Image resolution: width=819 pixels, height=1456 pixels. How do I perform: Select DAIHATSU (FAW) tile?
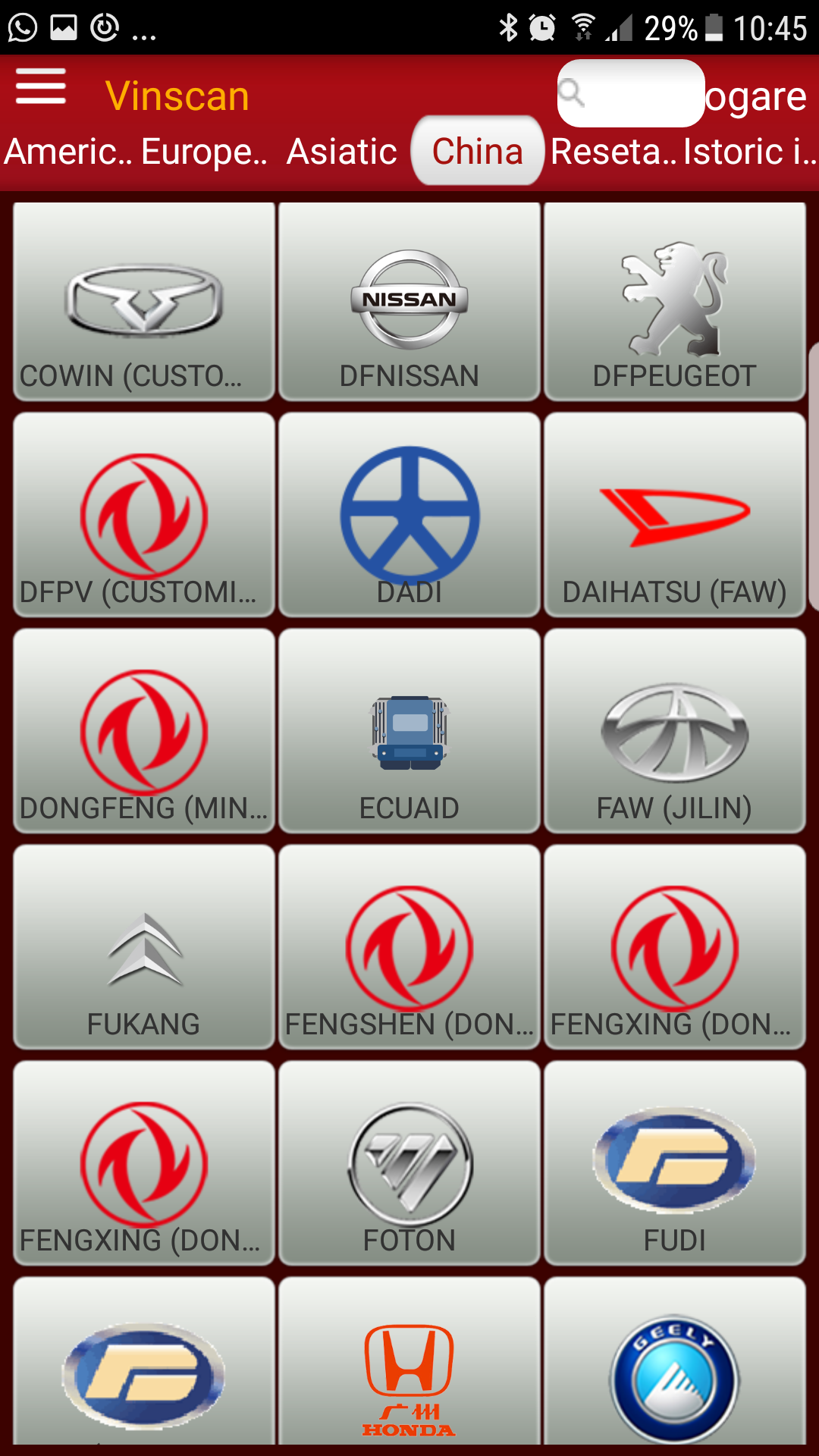tap(675, 515)
